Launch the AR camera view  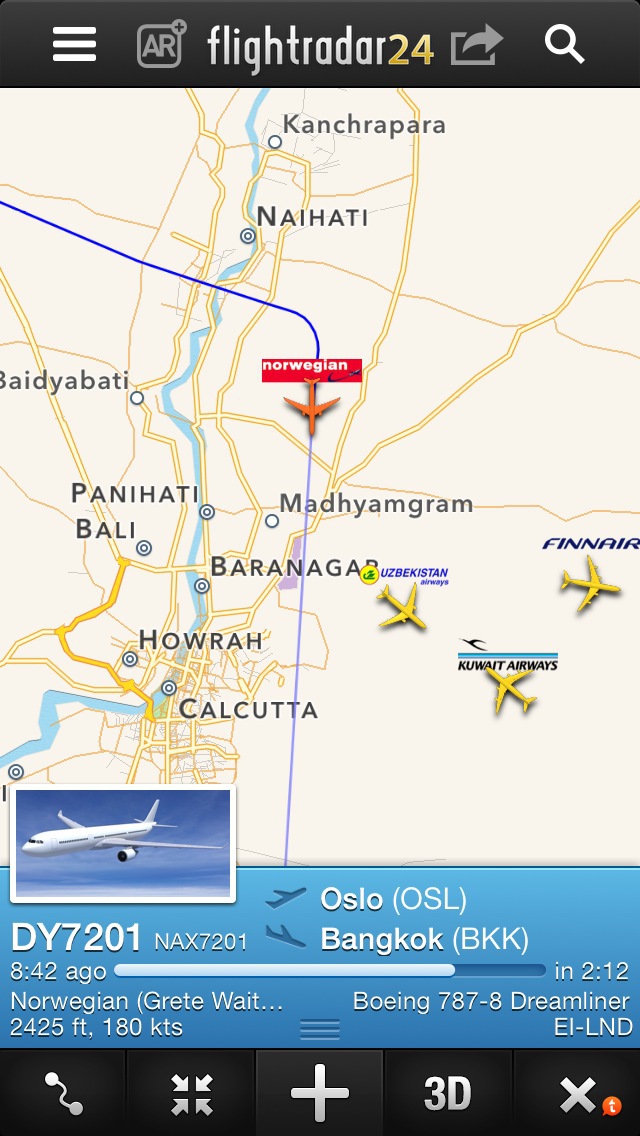pos(162,44)
